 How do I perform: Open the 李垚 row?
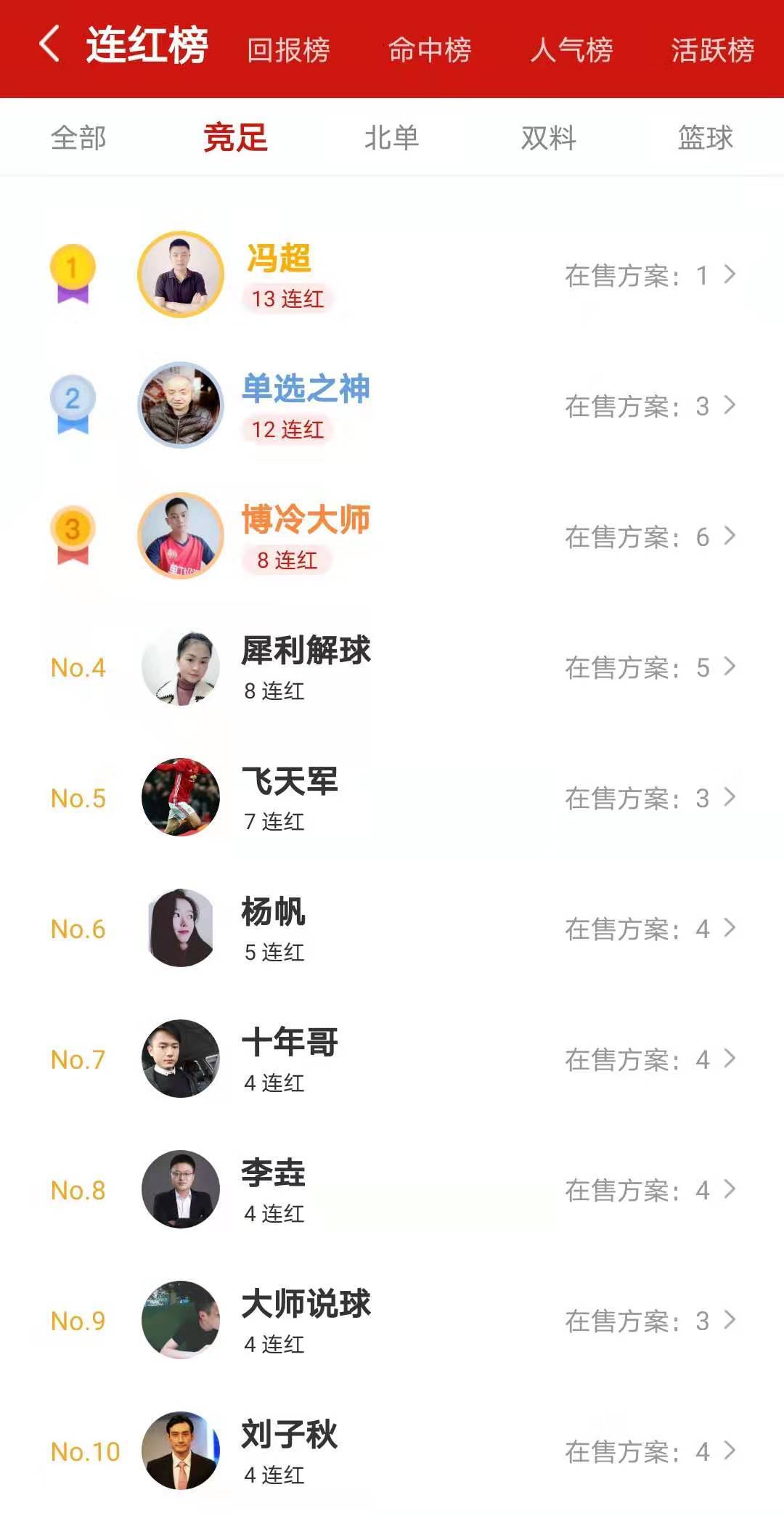click(392, 1190)
